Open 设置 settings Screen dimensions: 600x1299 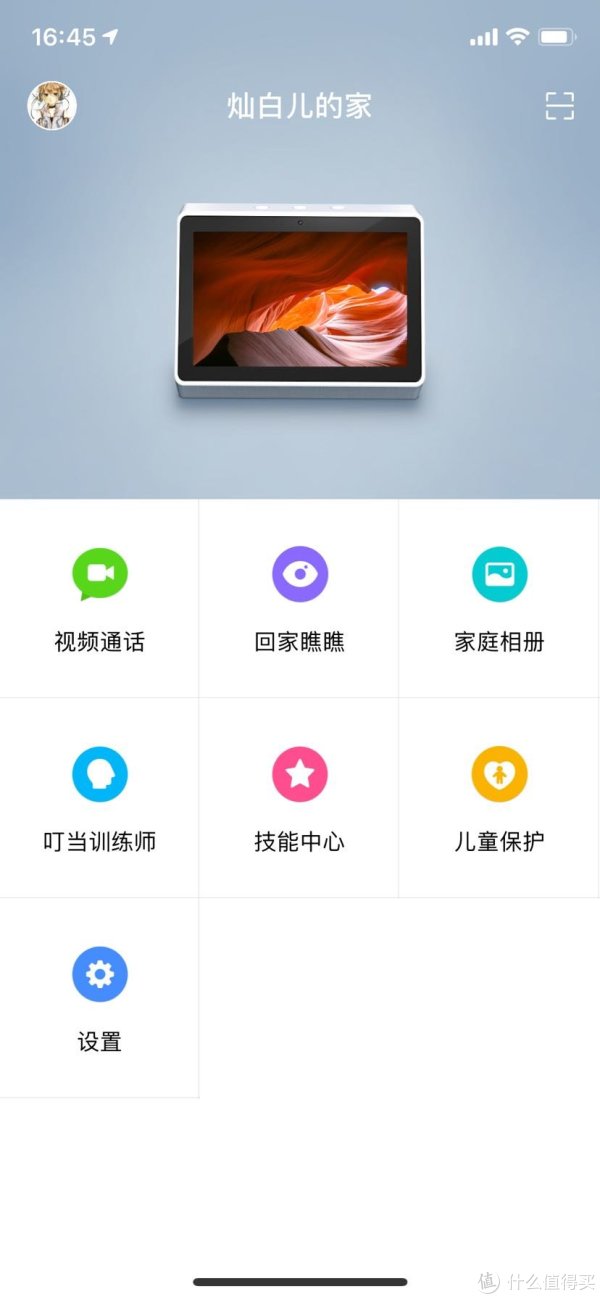click(100, 998)
